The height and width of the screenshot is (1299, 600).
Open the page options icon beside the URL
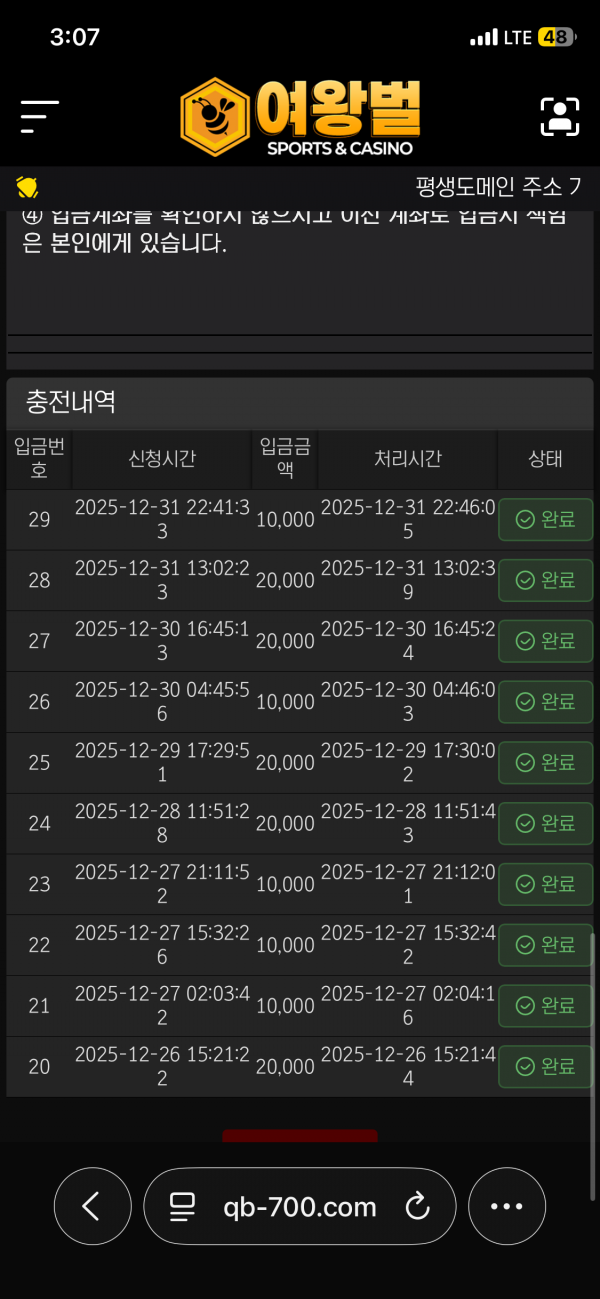point(182,1207)
